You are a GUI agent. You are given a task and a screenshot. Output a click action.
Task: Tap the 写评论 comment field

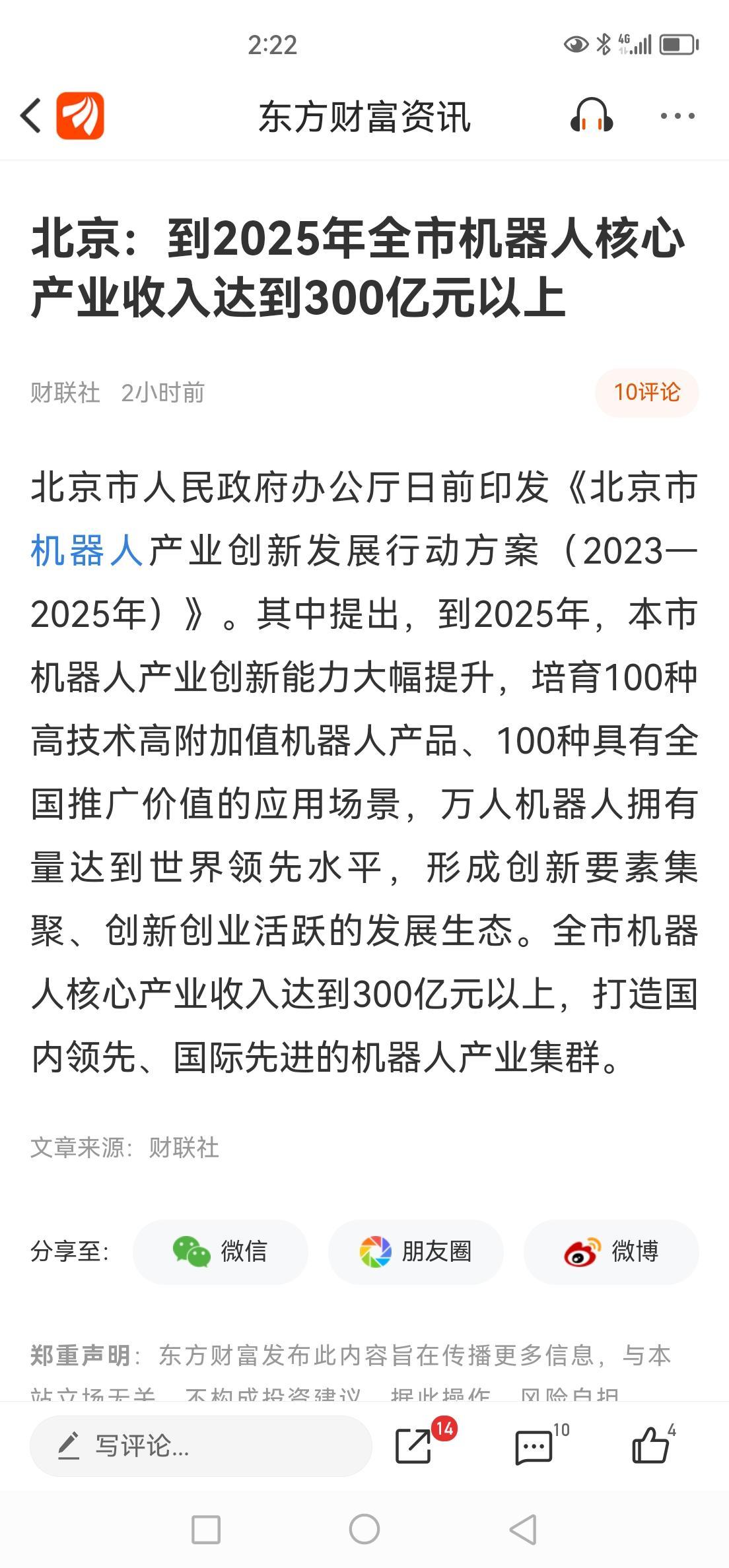pos(201,1446)
